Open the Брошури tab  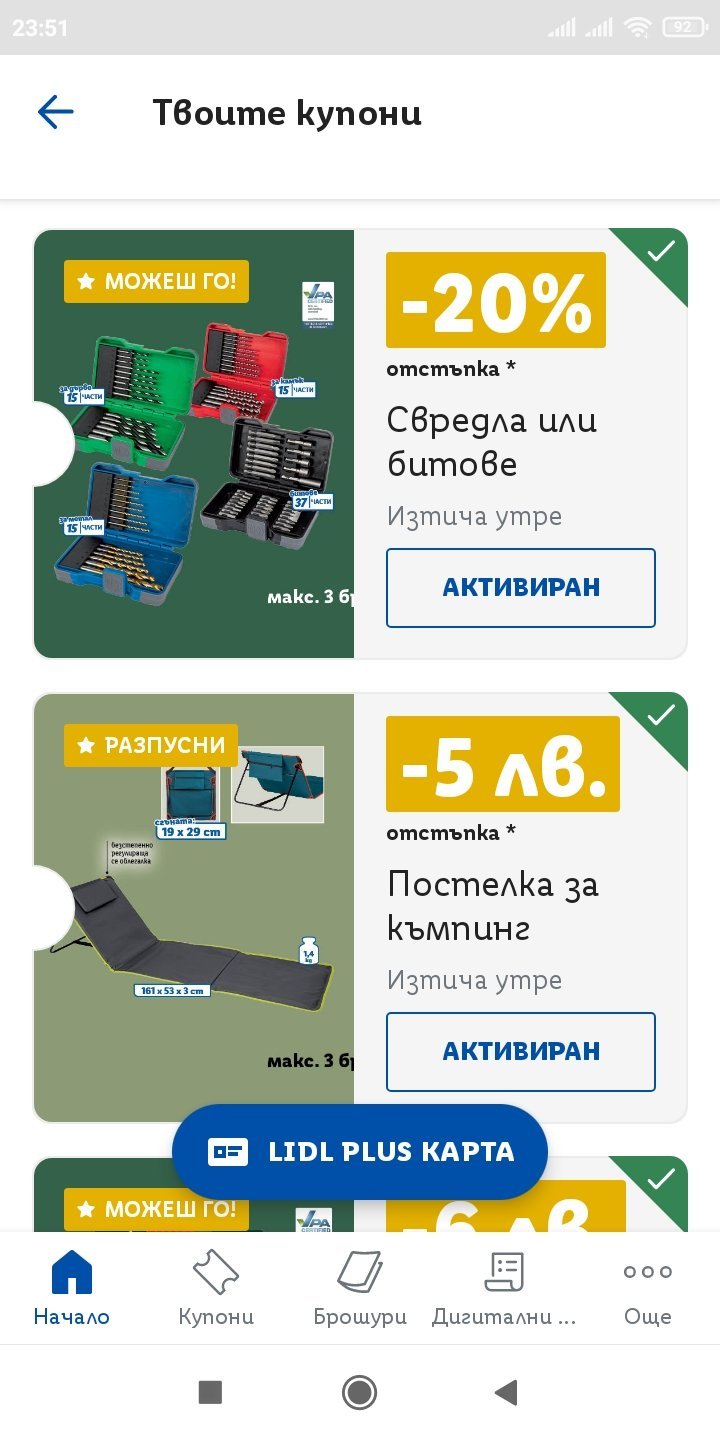[360, 1288]
